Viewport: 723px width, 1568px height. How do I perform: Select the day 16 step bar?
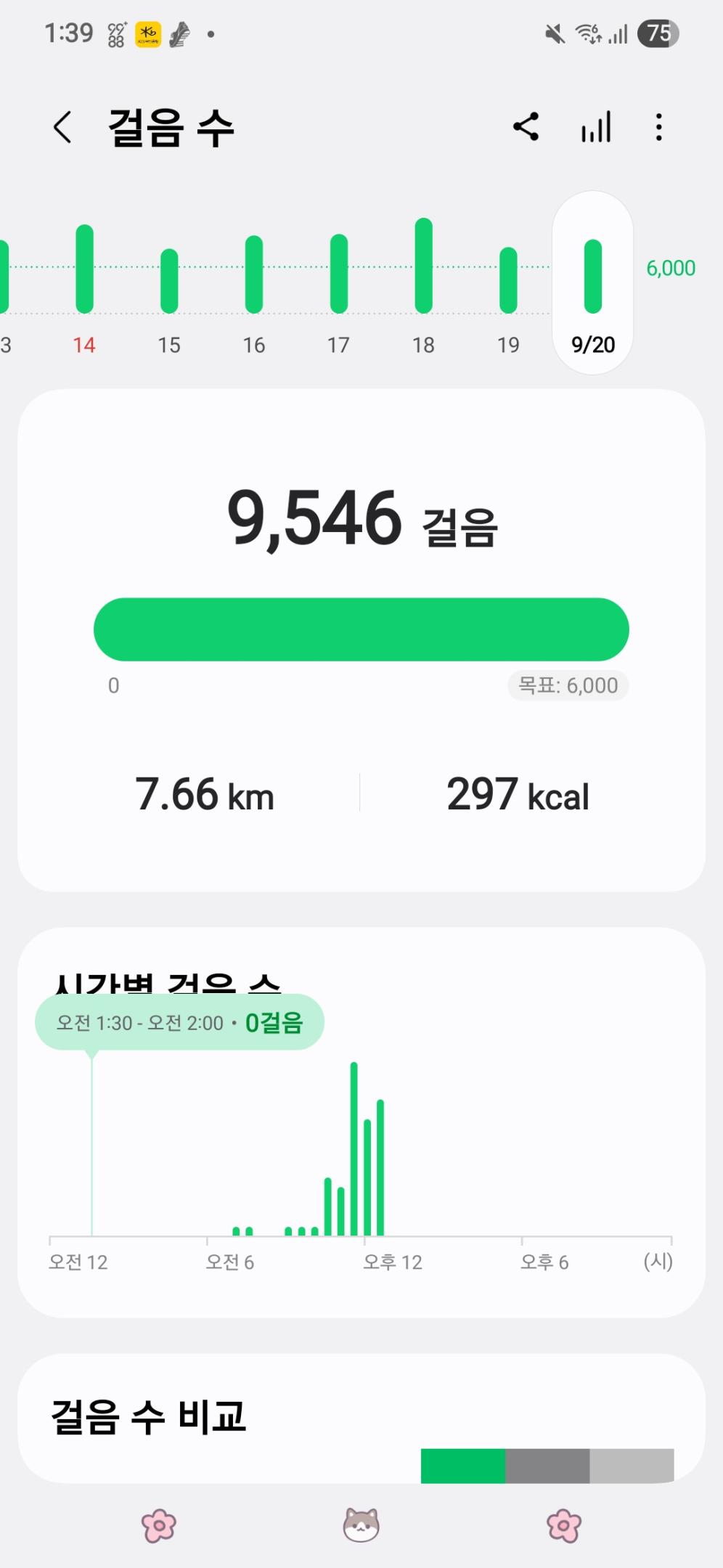[254, 274]
